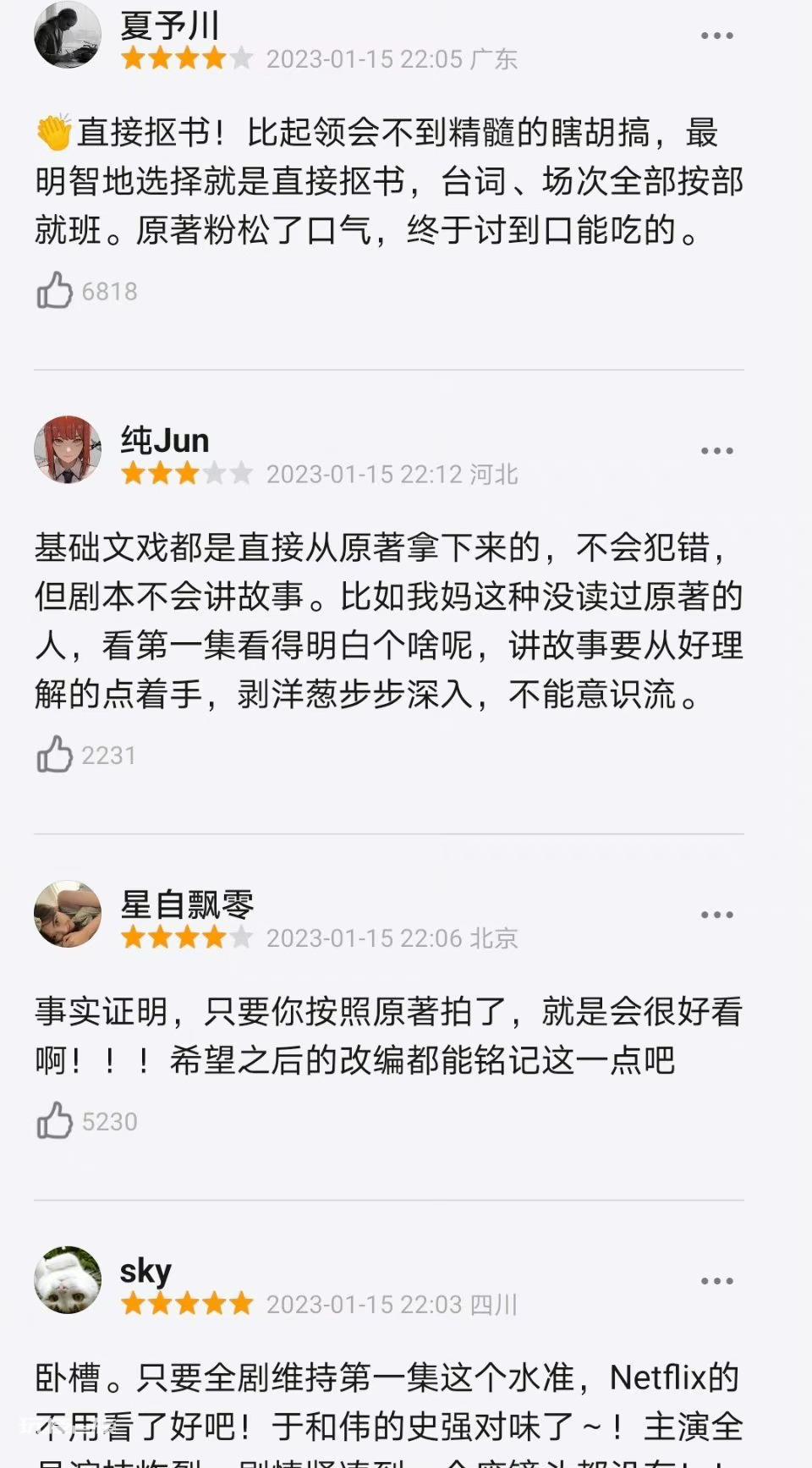Tap 星自飘零's profile avatar
Screen dimensions: 812x1468
pyautogui.click(x=68, y=914)
